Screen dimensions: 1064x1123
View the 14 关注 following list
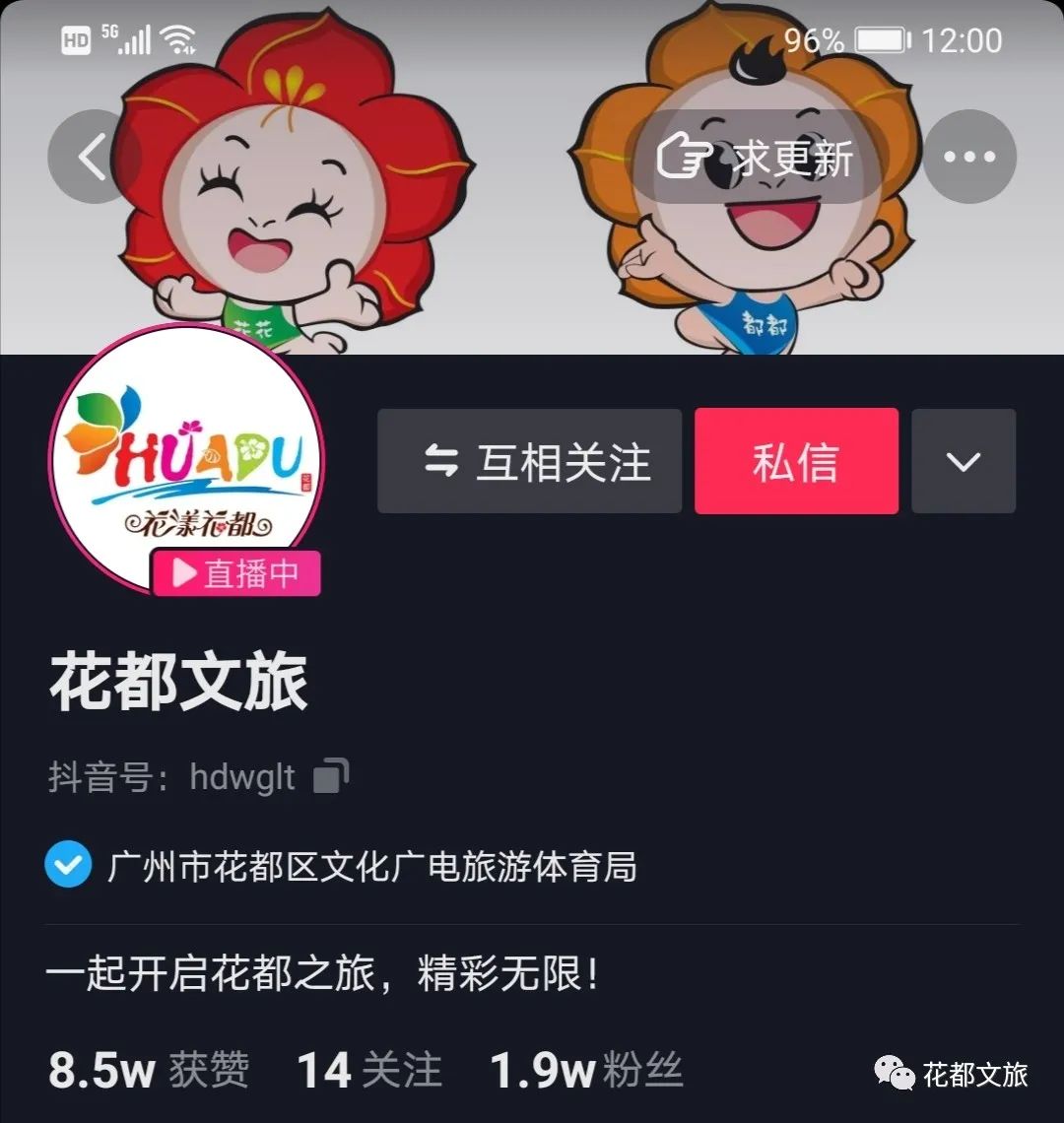(x=369, y=1070)
